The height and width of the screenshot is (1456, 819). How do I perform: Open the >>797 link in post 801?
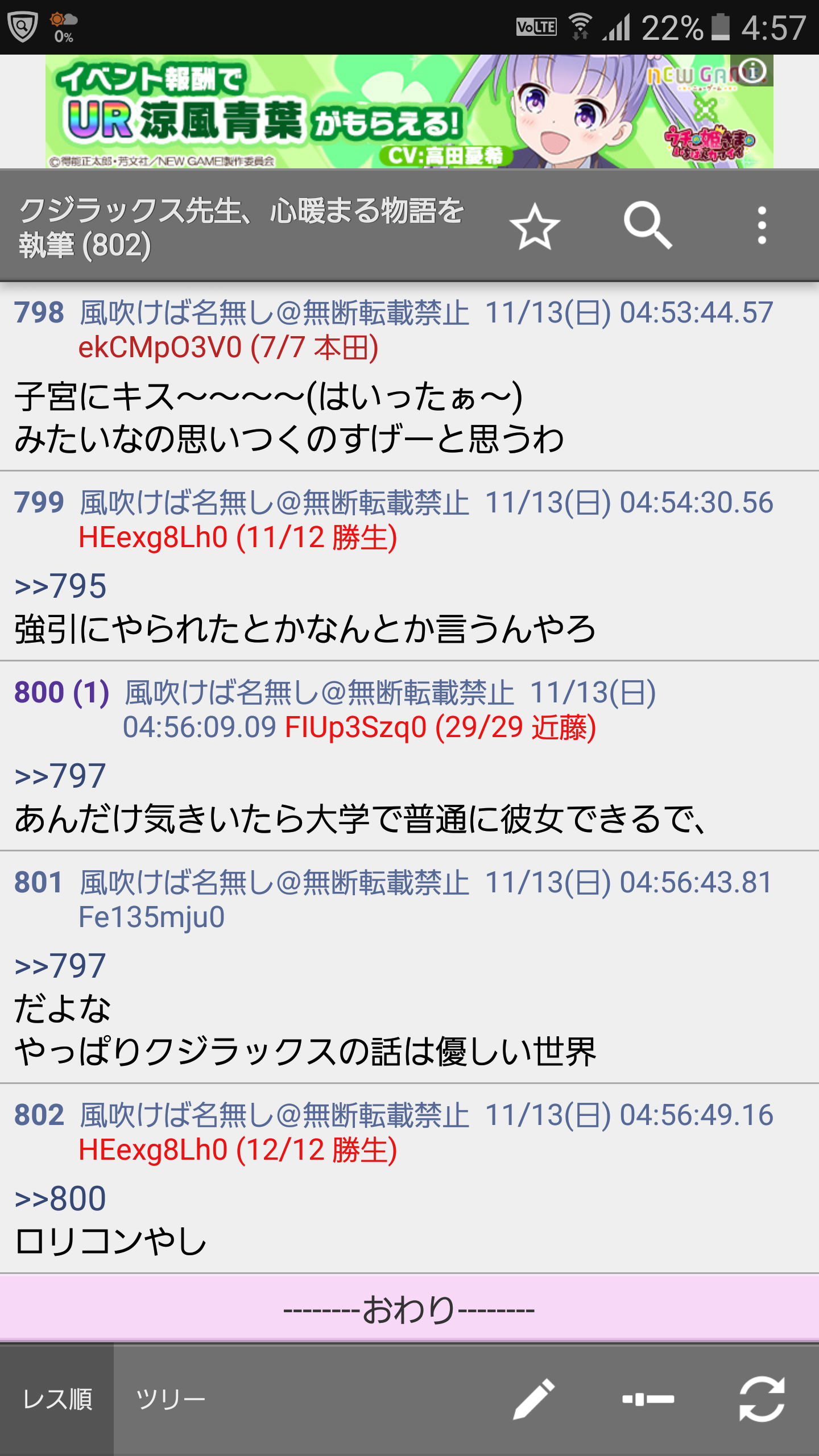click(60, 966)
